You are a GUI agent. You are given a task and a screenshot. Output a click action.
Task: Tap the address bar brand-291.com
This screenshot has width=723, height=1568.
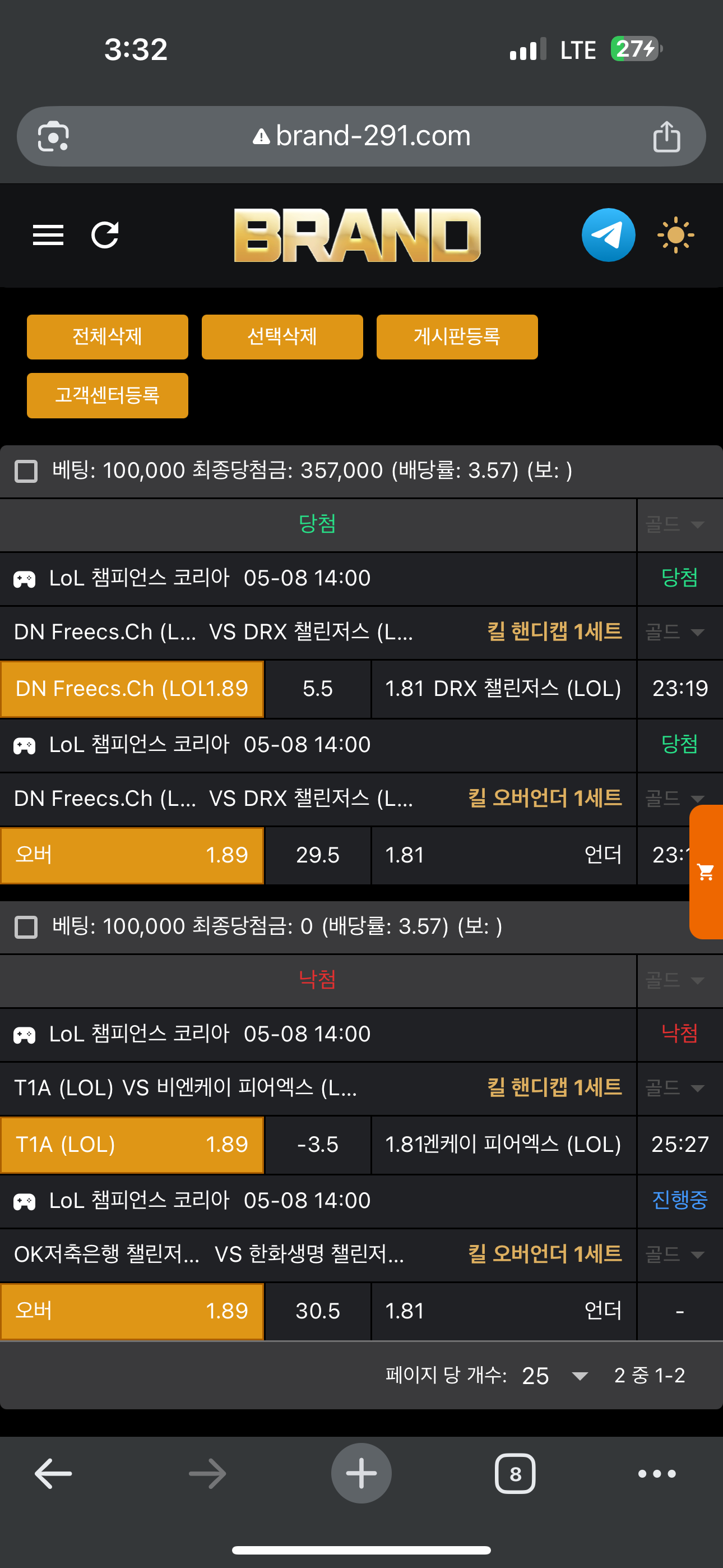point(361,136)
